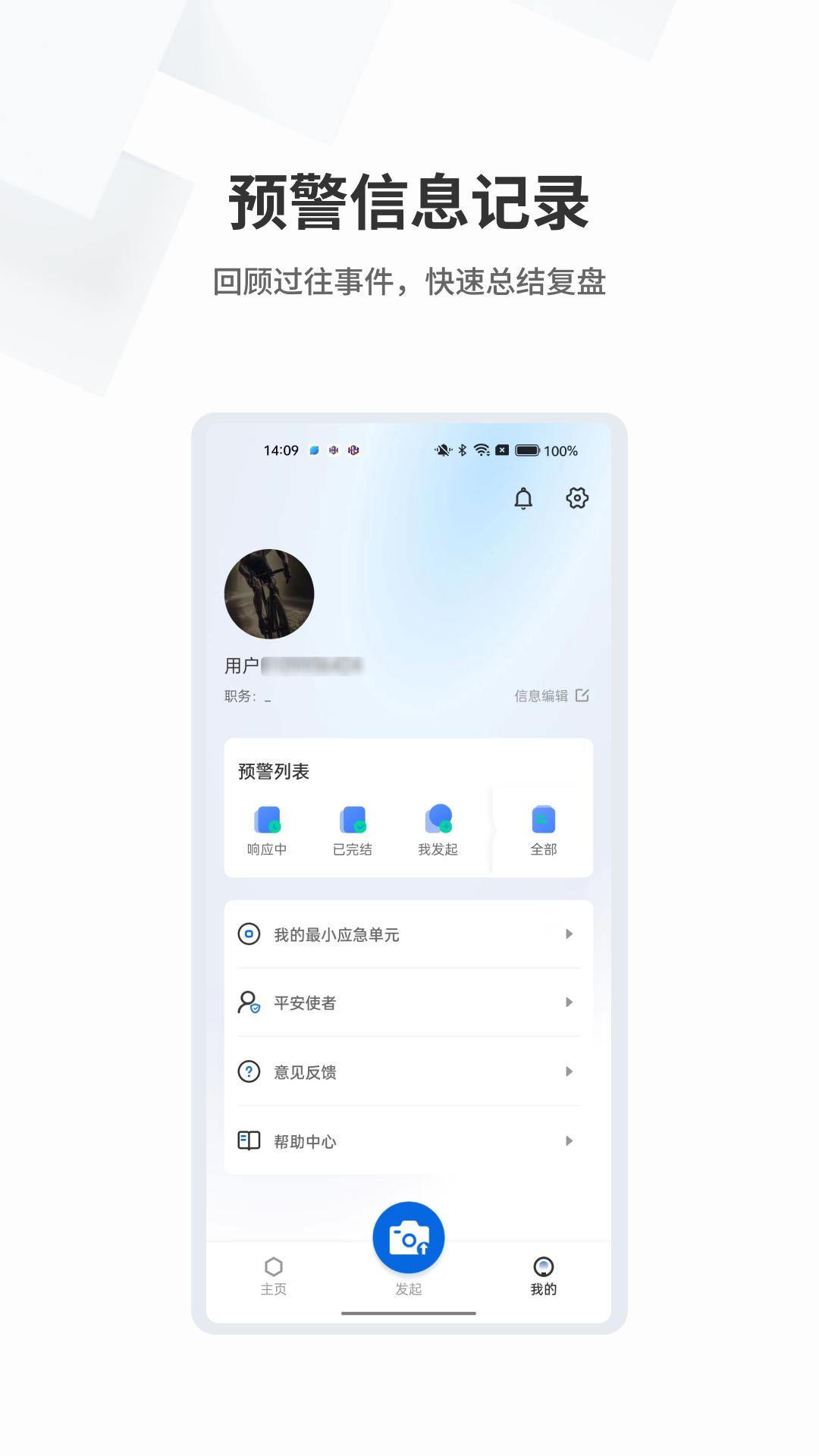Tap the 信息编辑 edit pencil icon

point(583,695)
